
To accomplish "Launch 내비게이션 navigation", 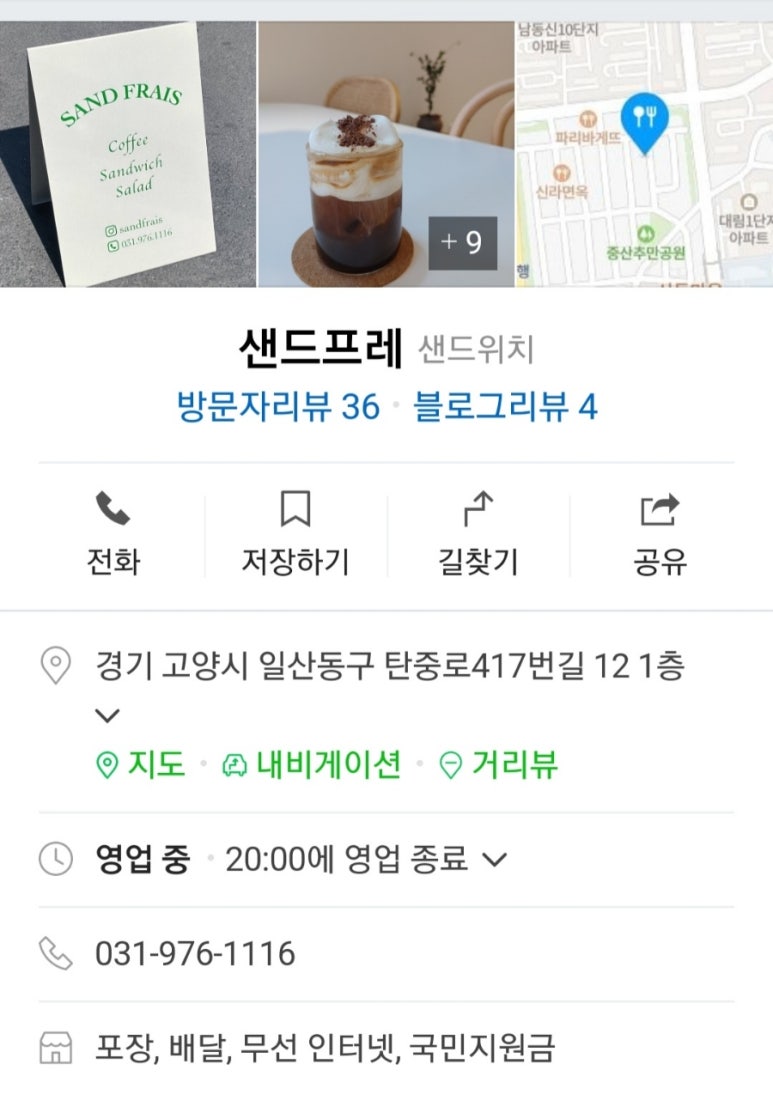I will (x=311, y=765).
